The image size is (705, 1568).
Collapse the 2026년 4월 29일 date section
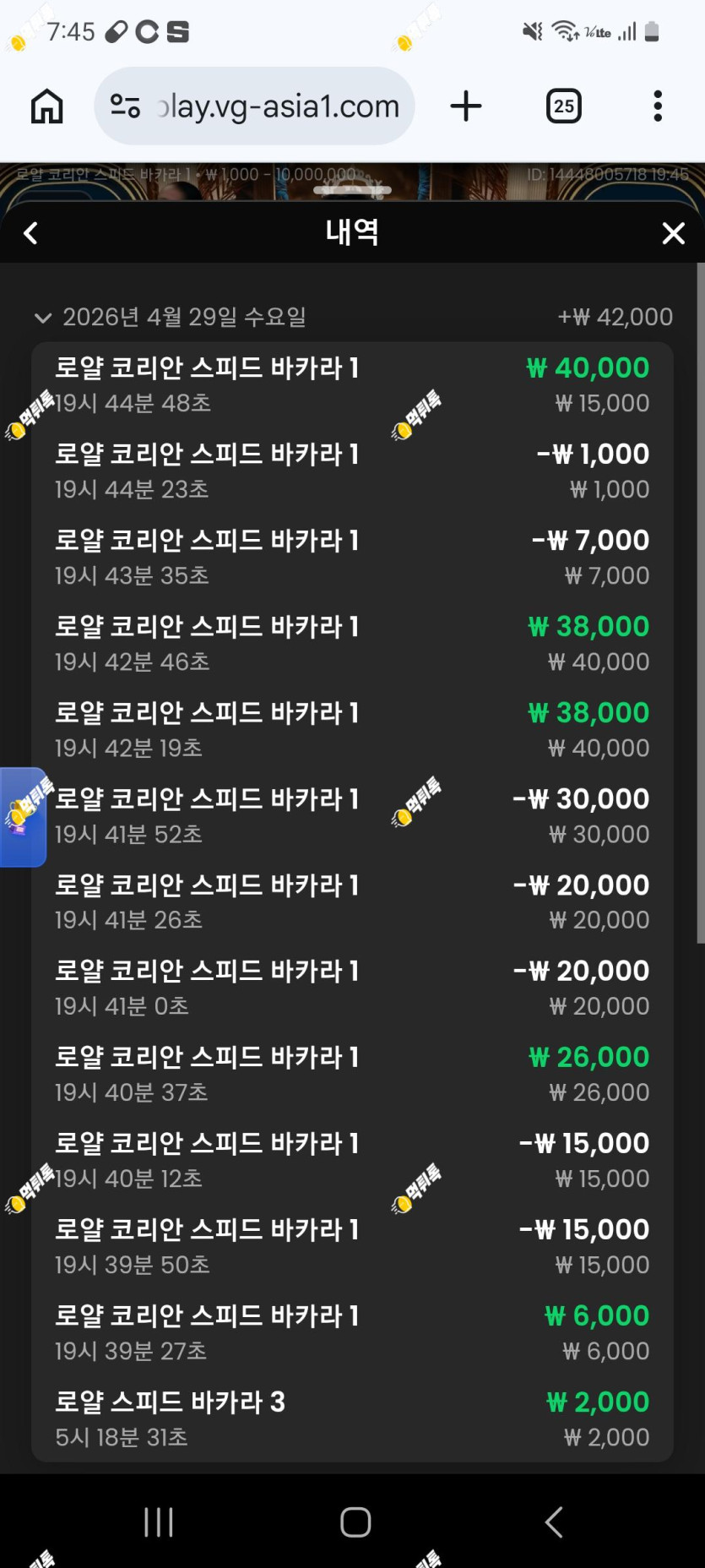pos(43,318)
